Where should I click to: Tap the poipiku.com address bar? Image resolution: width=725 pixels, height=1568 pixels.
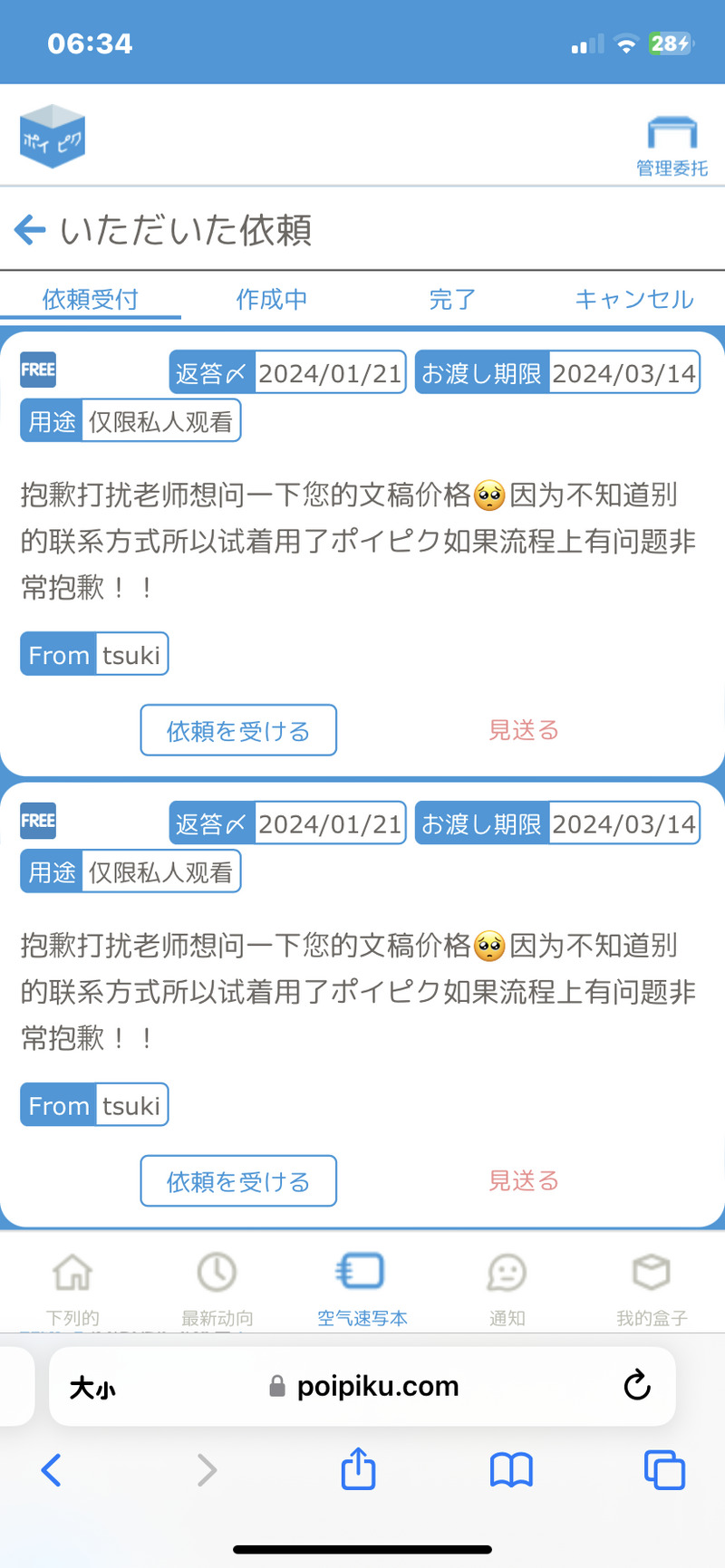click(376, 1386)
